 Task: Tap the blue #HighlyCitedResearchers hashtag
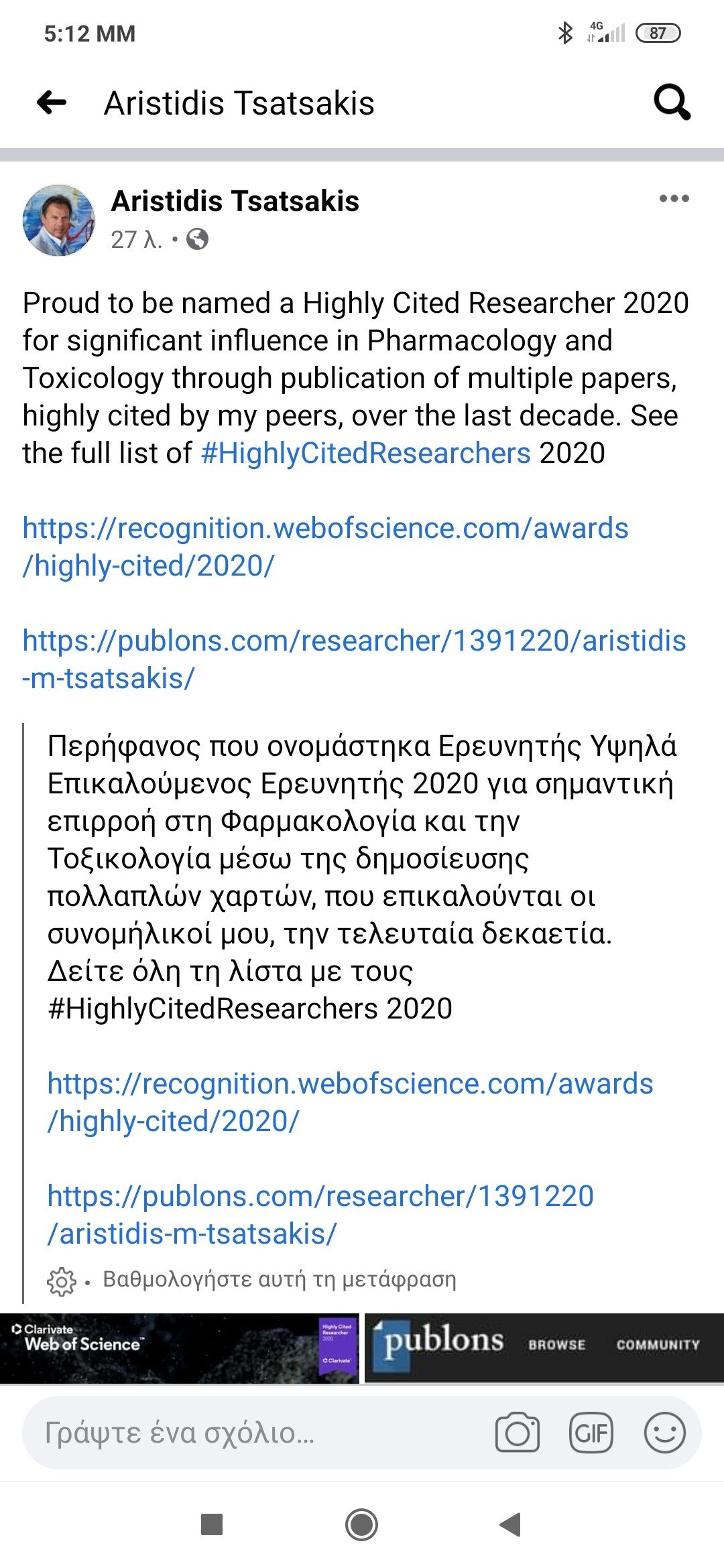[365, 453]
